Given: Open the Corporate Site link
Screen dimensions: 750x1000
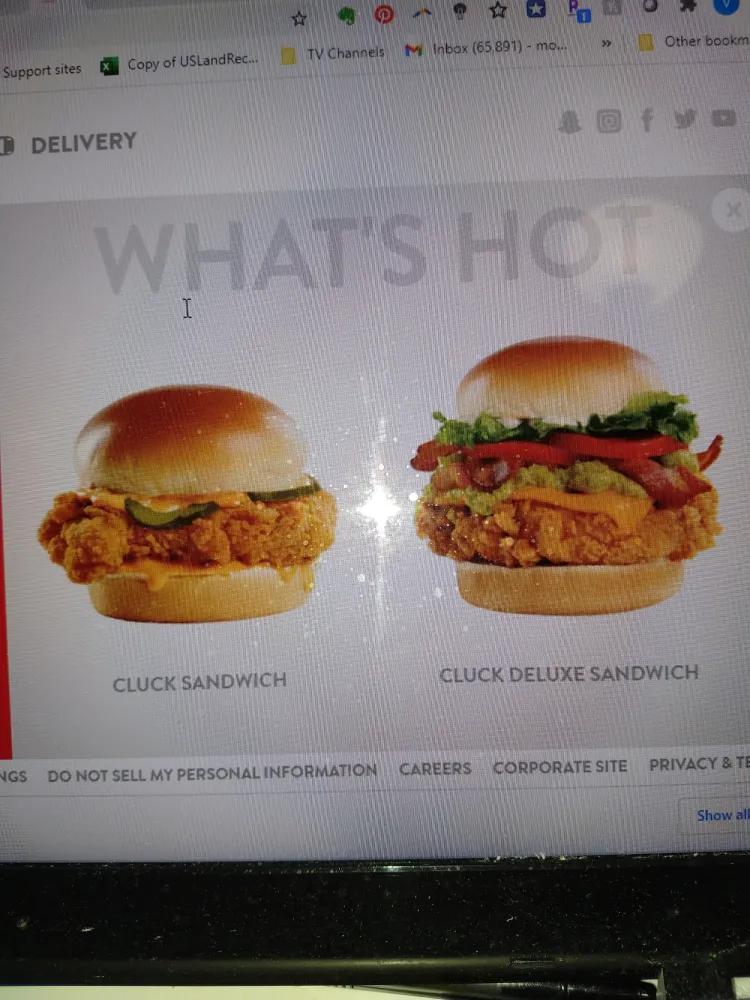Looking at the screenshot, I should [560, 767].
